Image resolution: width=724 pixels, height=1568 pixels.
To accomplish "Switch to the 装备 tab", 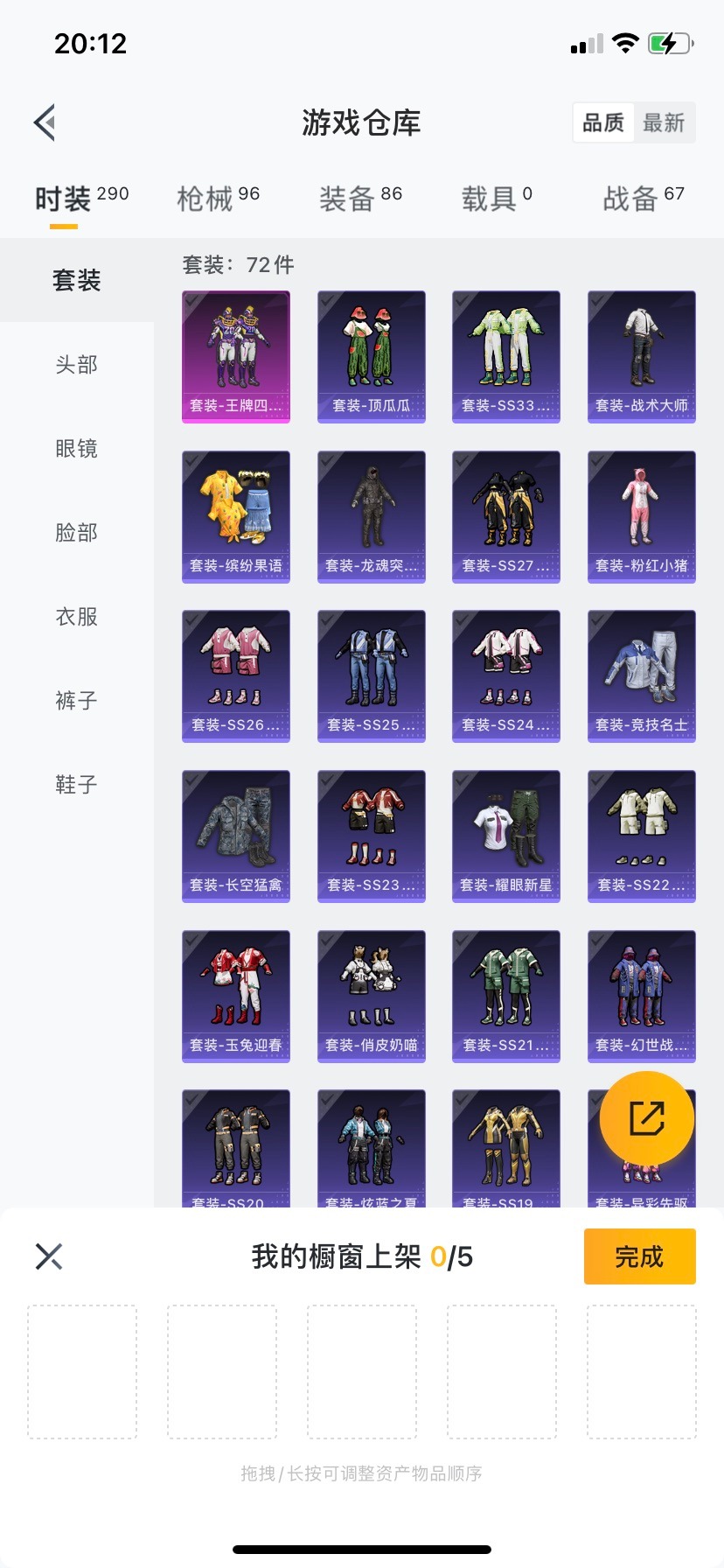I will tap(360, 199).
